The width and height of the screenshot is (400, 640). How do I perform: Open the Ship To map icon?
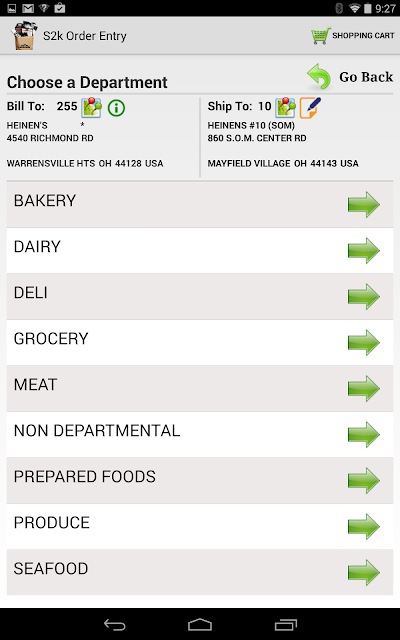[285, 107]
